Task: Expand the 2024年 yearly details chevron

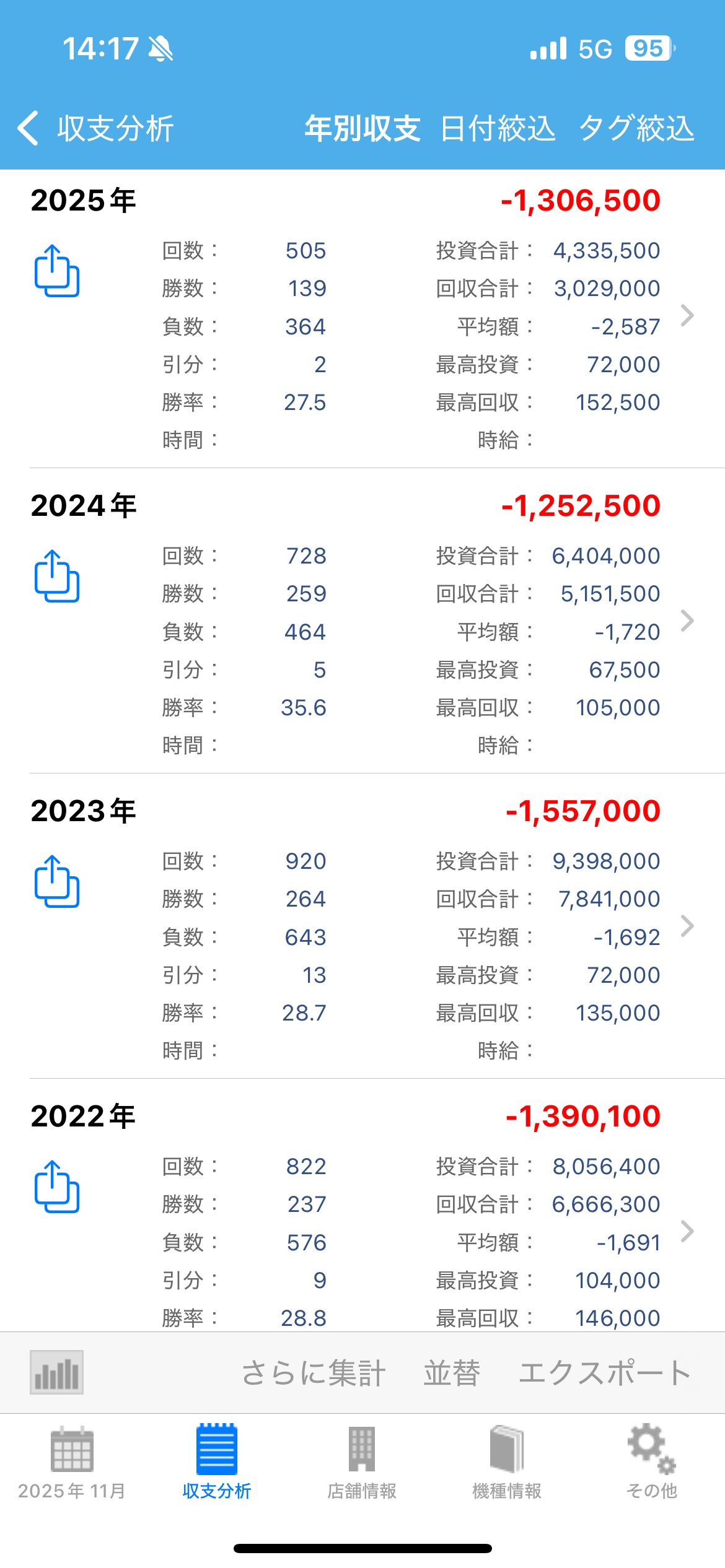Action: (x=687, y=621)
